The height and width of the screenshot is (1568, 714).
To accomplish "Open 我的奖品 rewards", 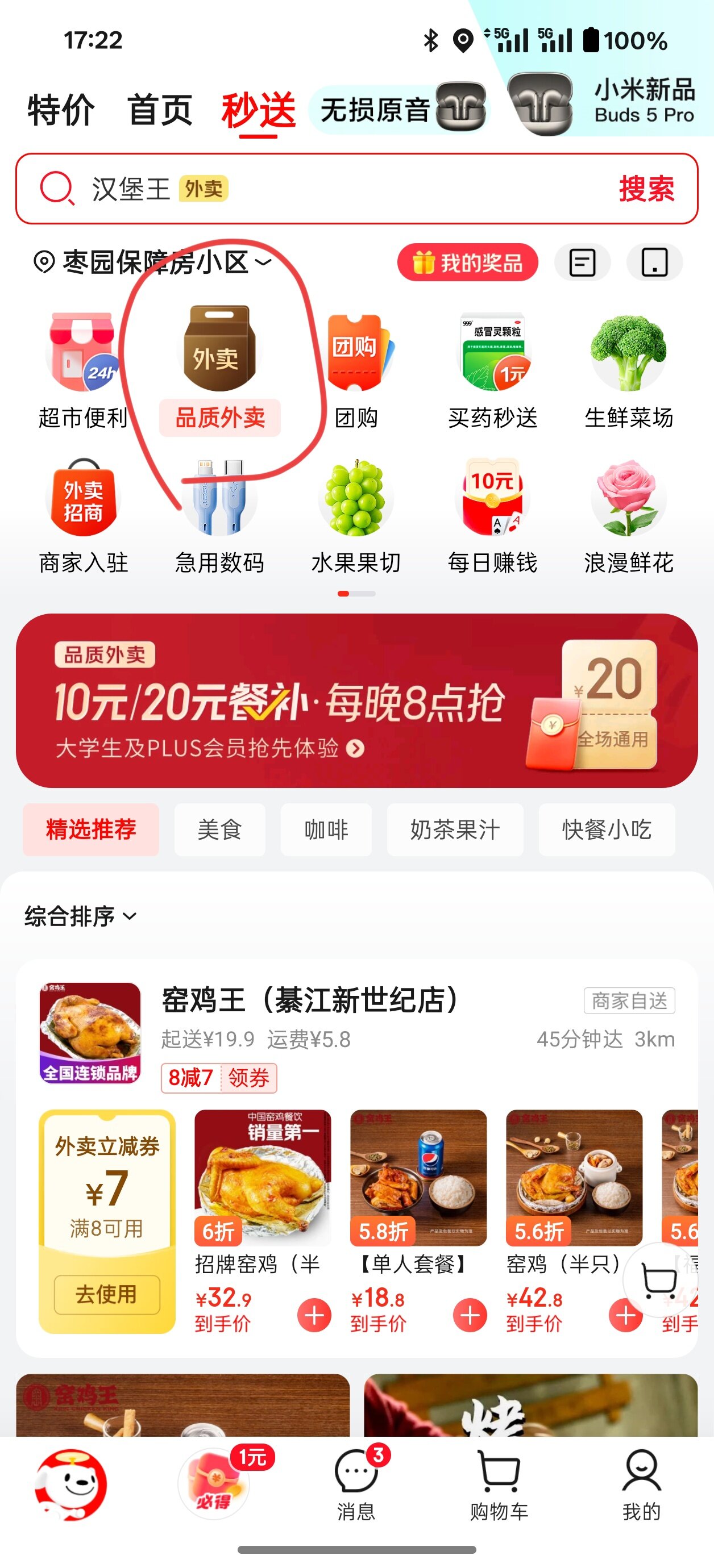I will click(x=467, y=263).
